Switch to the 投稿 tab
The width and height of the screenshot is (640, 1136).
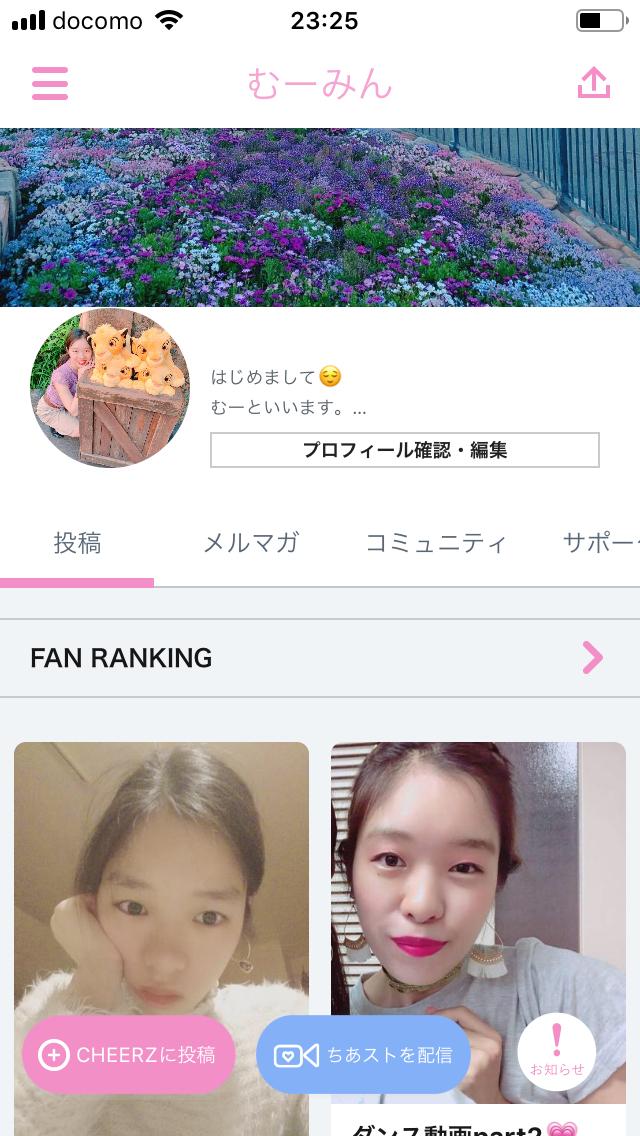pyautogui.click(x=77, y=544)
